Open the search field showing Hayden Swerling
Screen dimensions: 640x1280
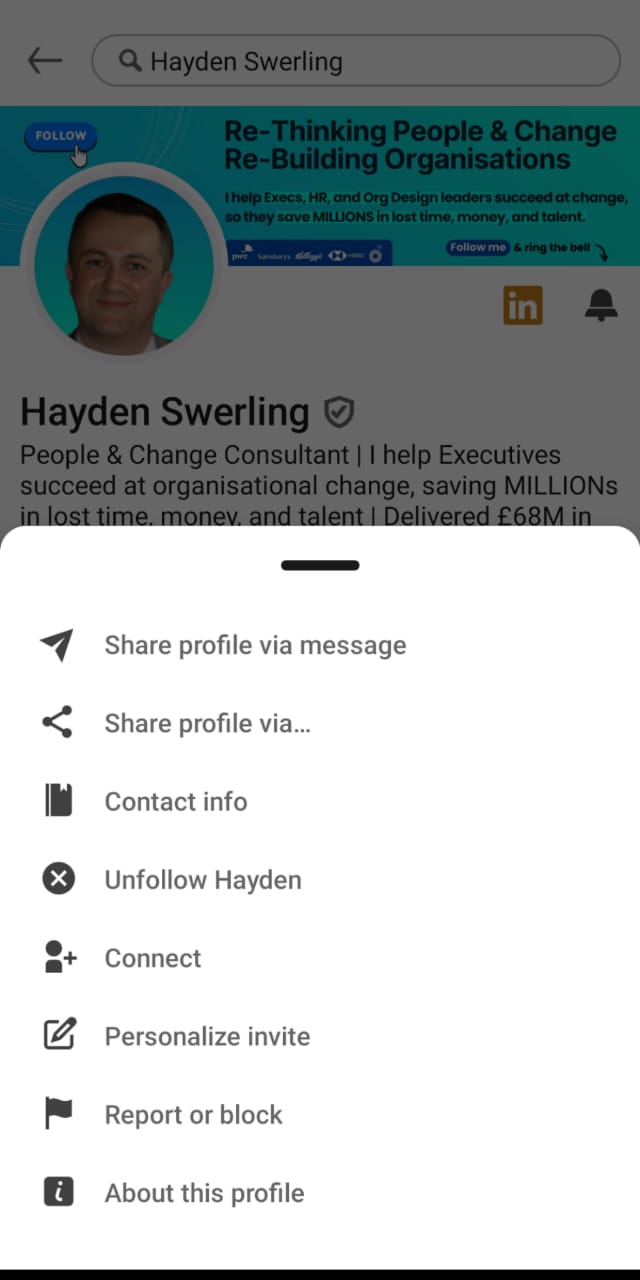pyautogui.click(x=355, y=62)
